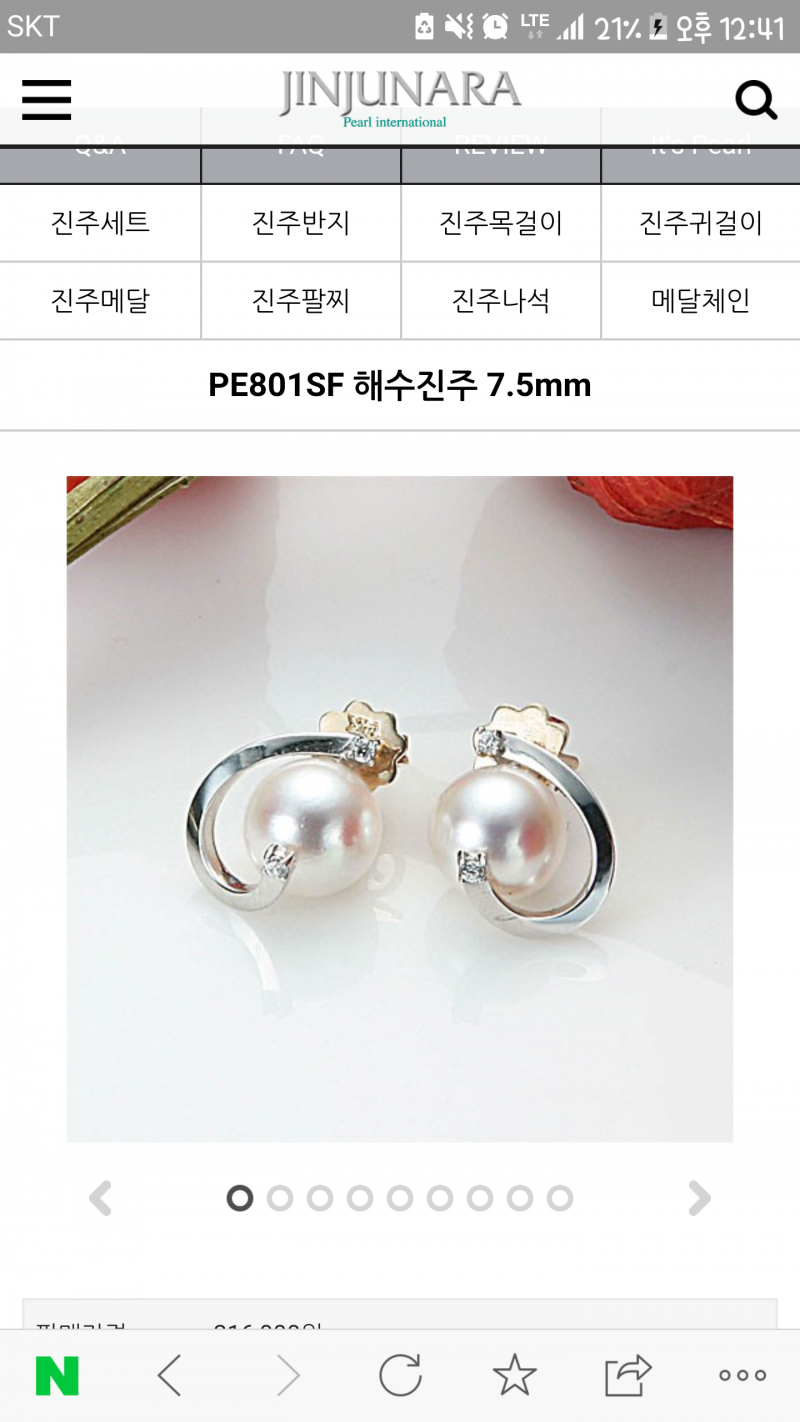
Task: Open the pearl earring product photo
Action: pos(400,808)
